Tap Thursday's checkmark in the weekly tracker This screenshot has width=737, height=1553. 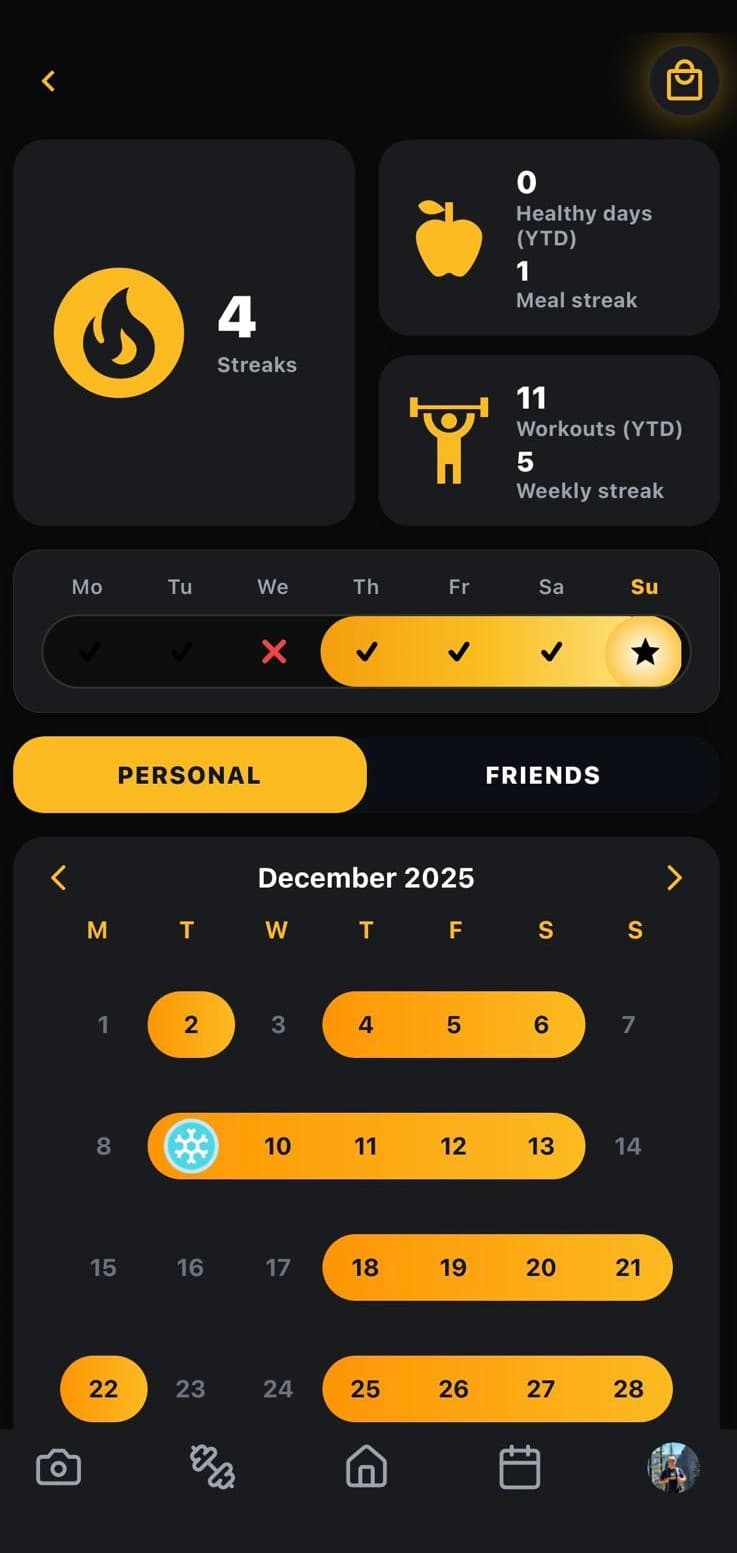366,651
